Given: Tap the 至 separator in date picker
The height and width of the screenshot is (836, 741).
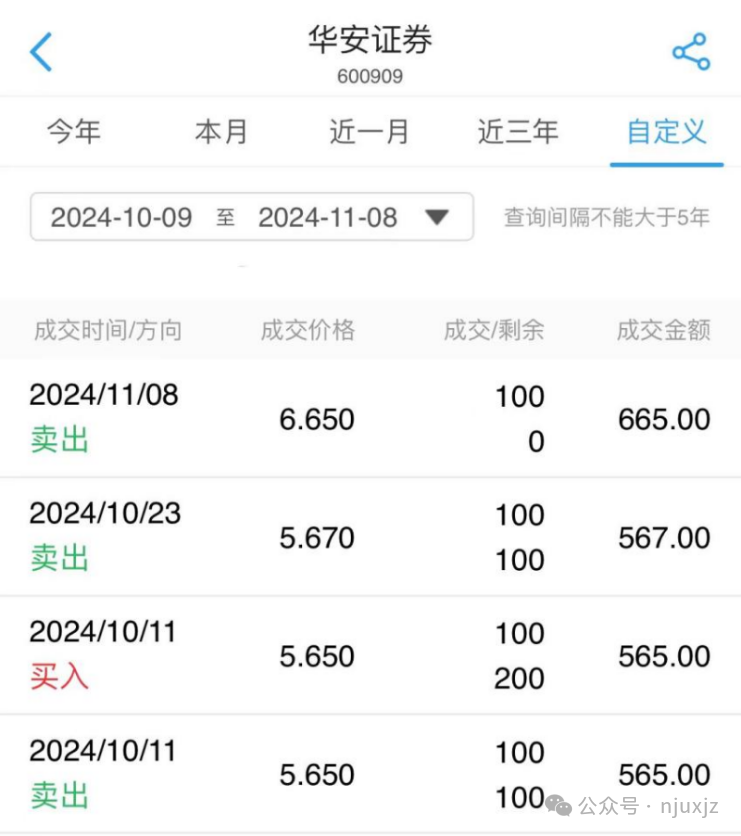Looking at the screenshot, I should [x=225, y=217].
